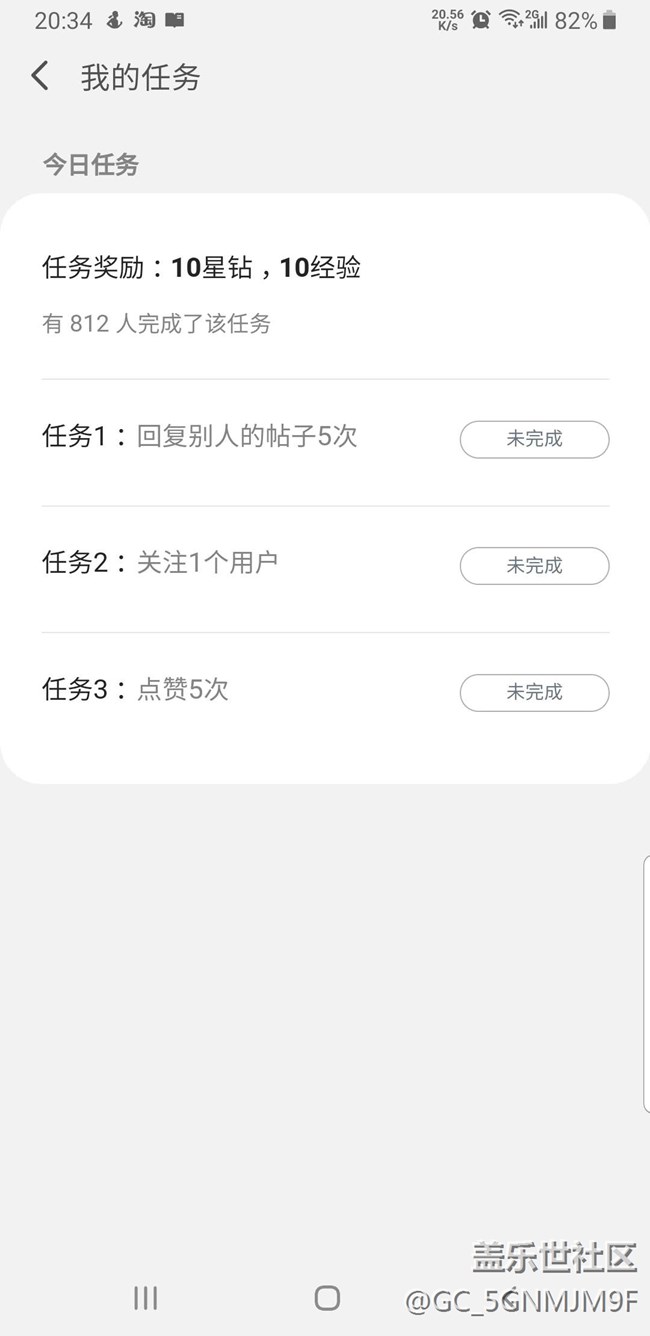Tap 未完成 button for 任务3 点赞5次
The width and height of the screenshot is (650, 1336).
coord(534,692)
